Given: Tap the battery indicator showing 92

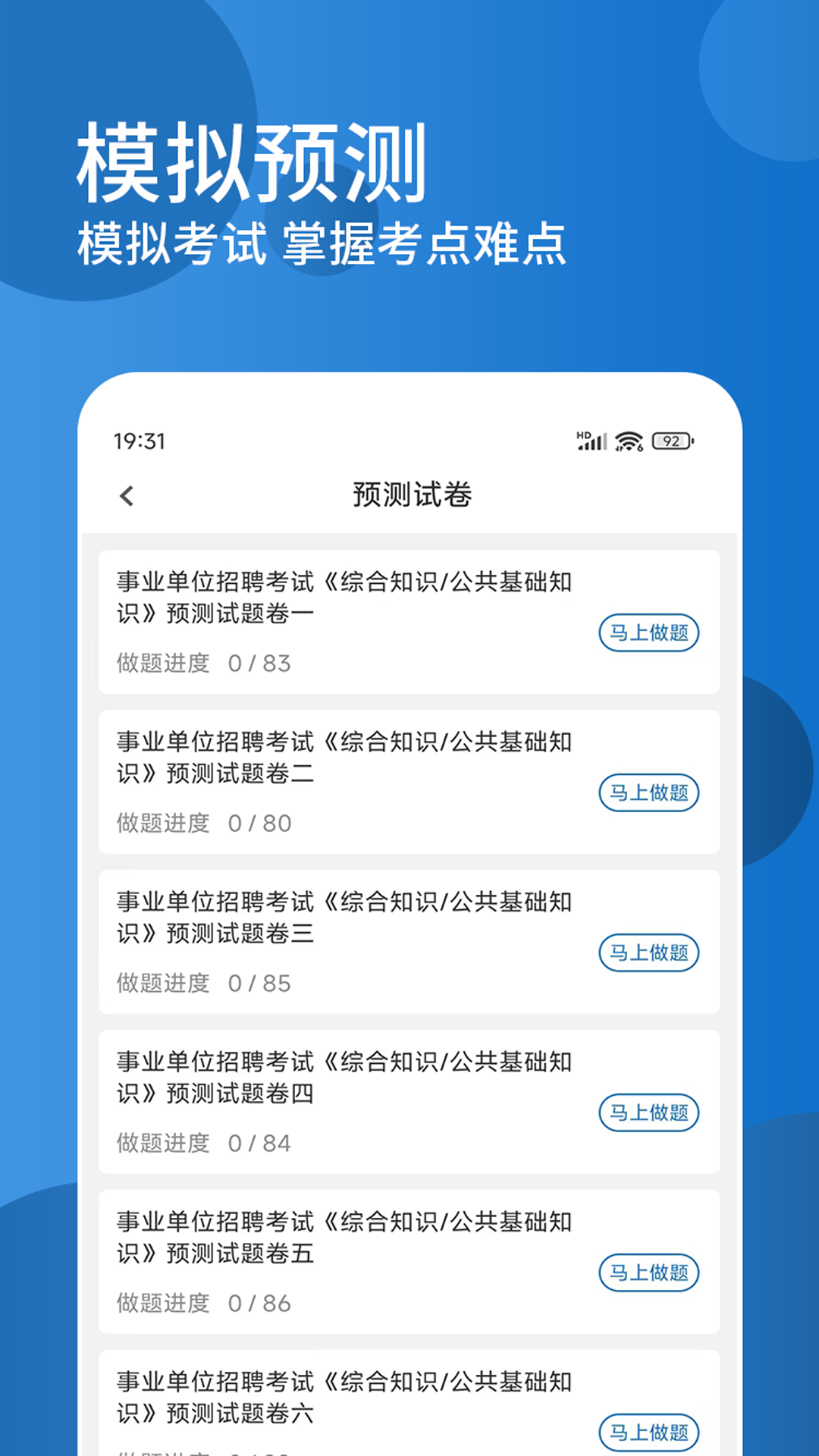Looking at the screenshot, I should tap(670, 440).
